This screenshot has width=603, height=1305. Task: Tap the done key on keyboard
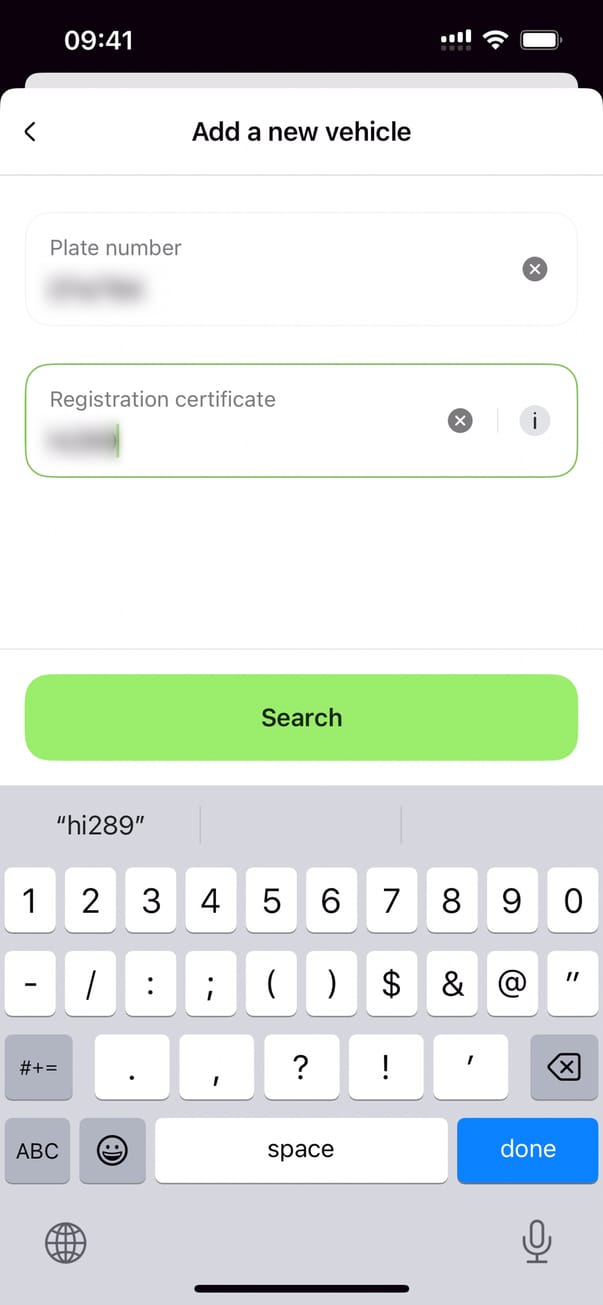527,1149
